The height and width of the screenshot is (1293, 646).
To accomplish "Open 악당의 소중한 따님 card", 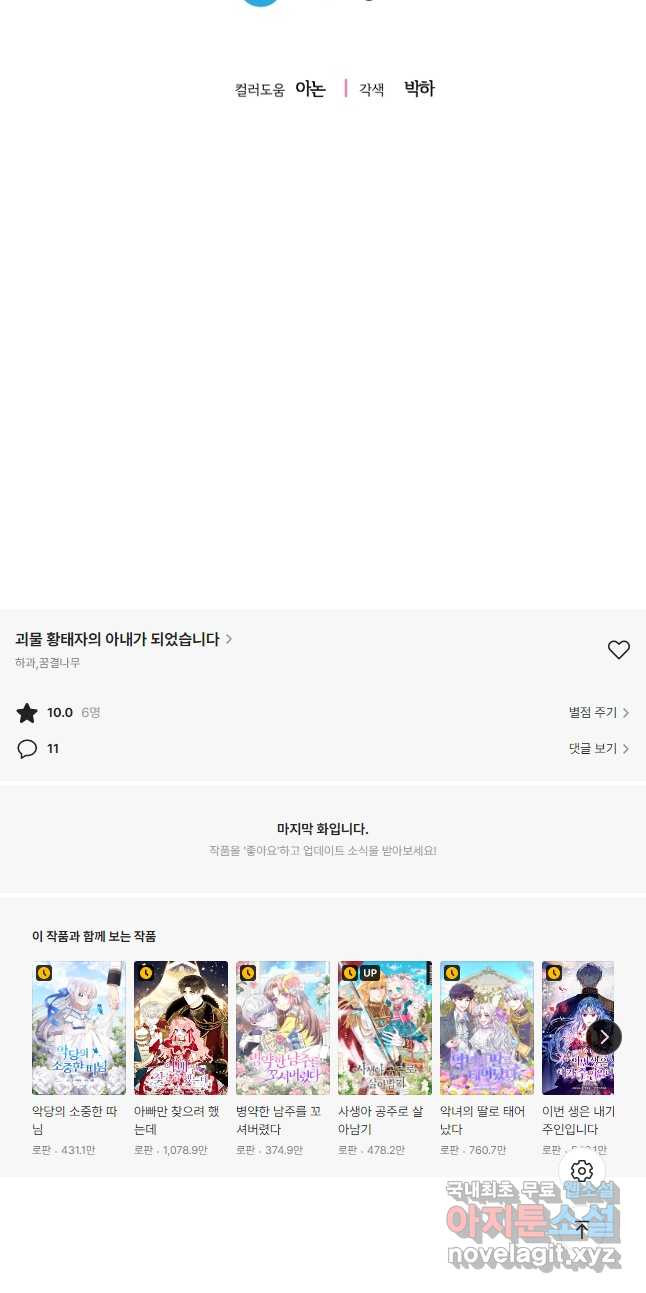I will (x=79, y=1028).
